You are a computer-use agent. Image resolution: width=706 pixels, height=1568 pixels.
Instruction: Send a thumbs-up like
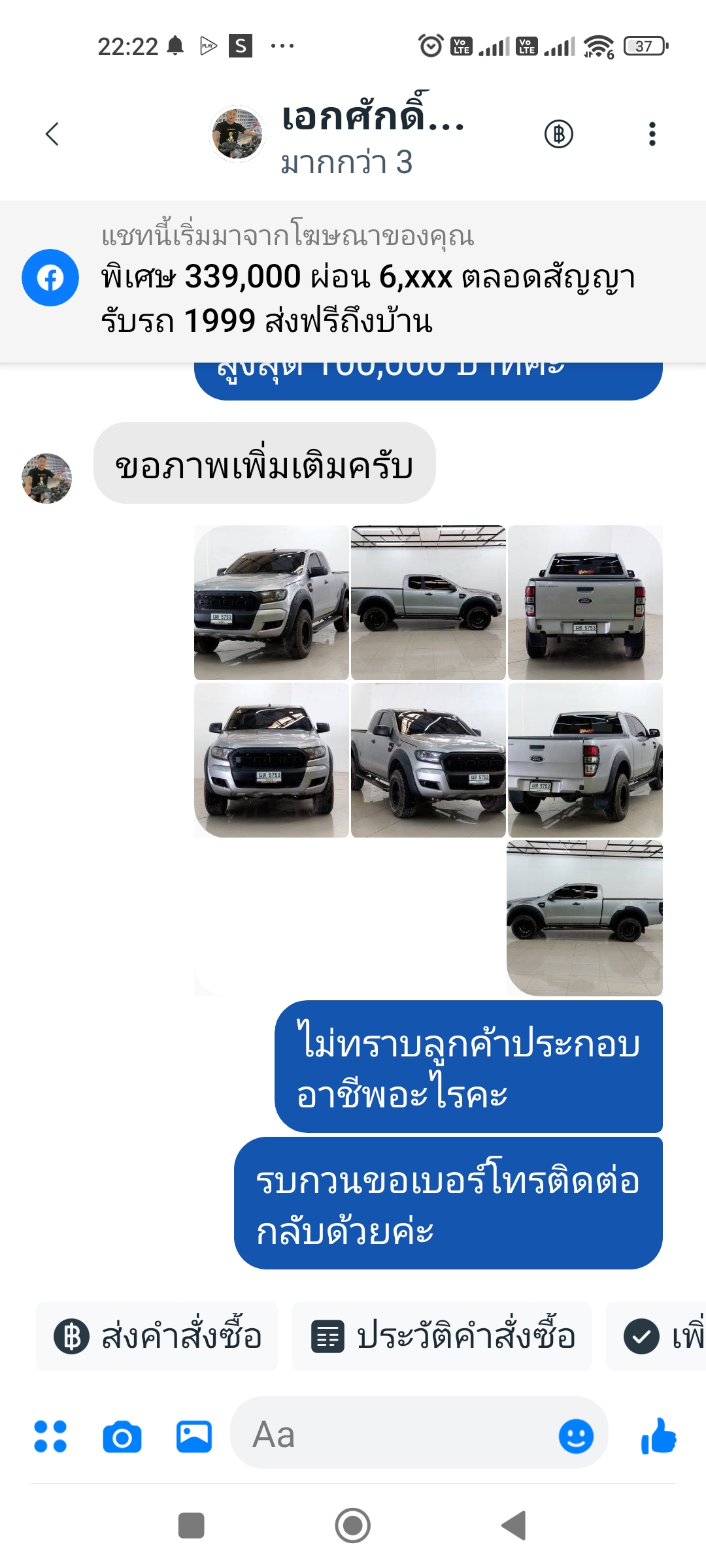[x=658, y=1436]
